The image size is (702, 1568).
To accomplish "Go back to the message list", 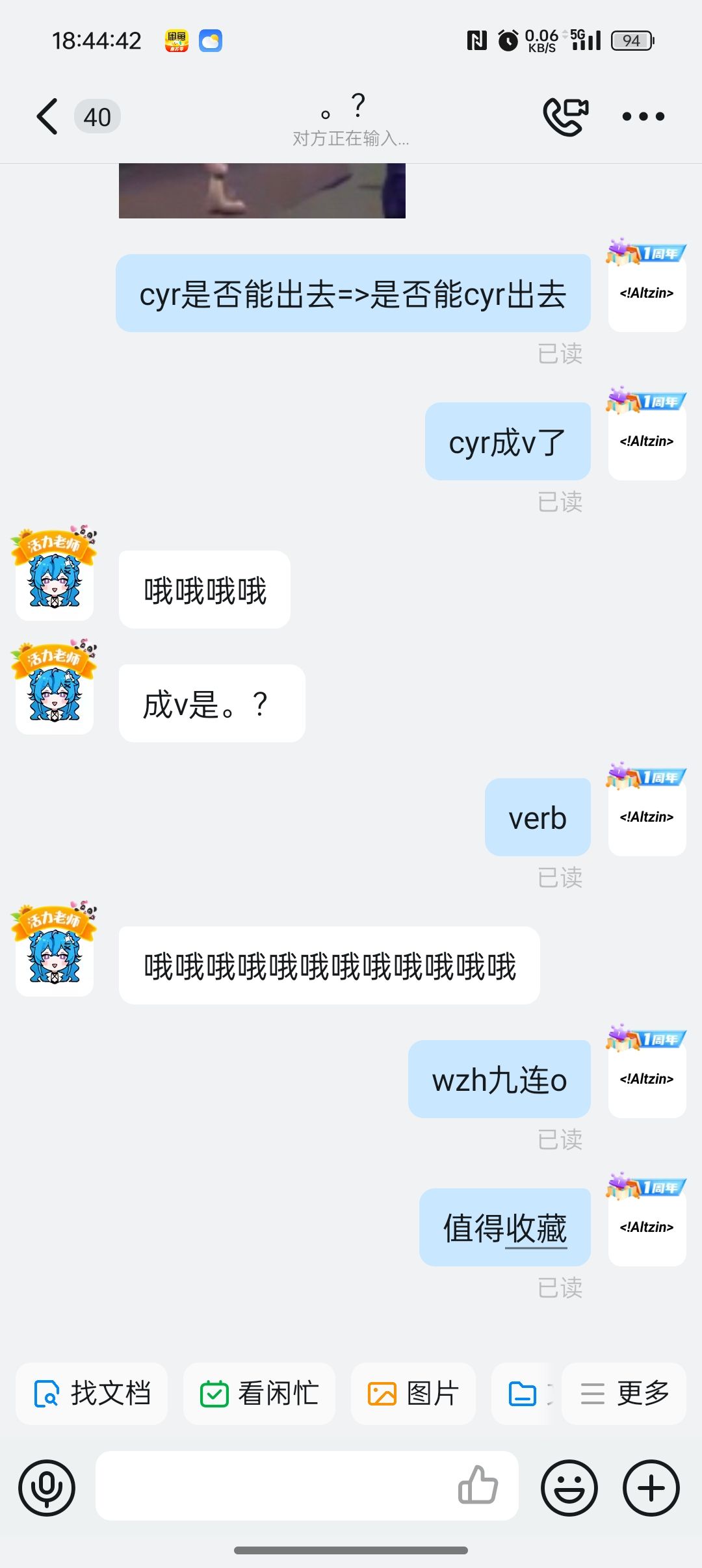I will point(47,117).
